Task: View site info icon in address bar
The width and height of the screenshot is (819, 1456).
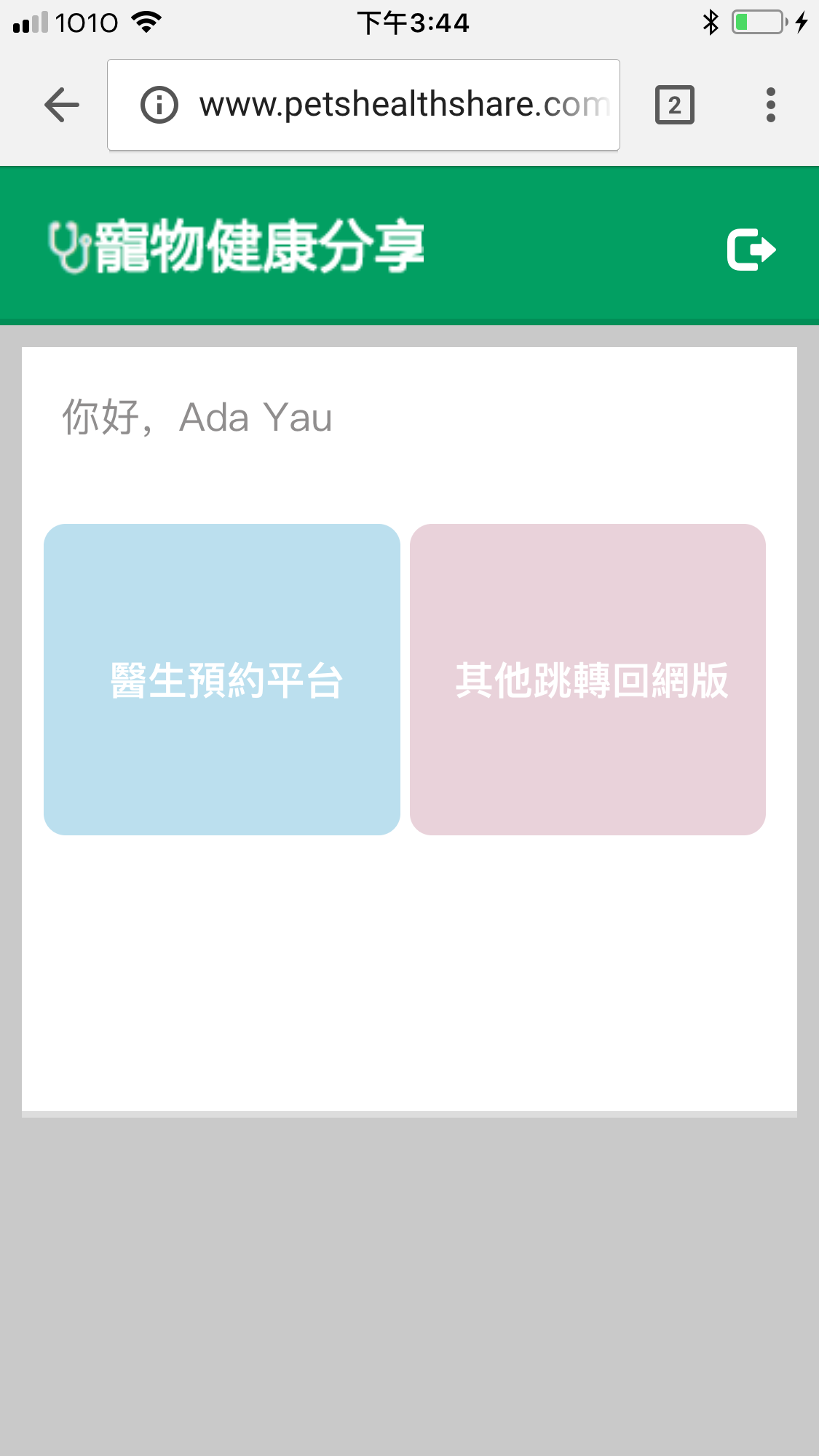Action: click(x=159, y=105)
